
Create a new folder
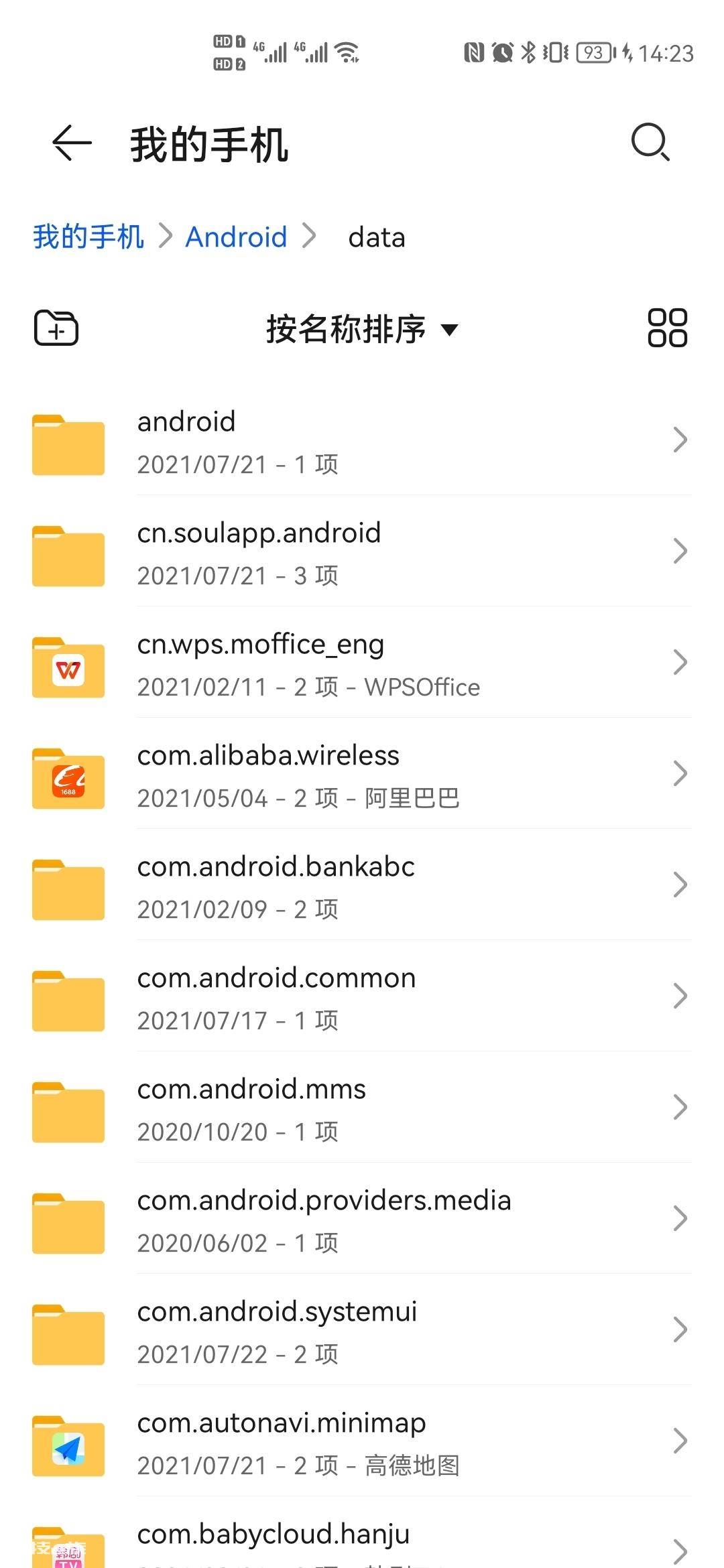coord(56,328)
